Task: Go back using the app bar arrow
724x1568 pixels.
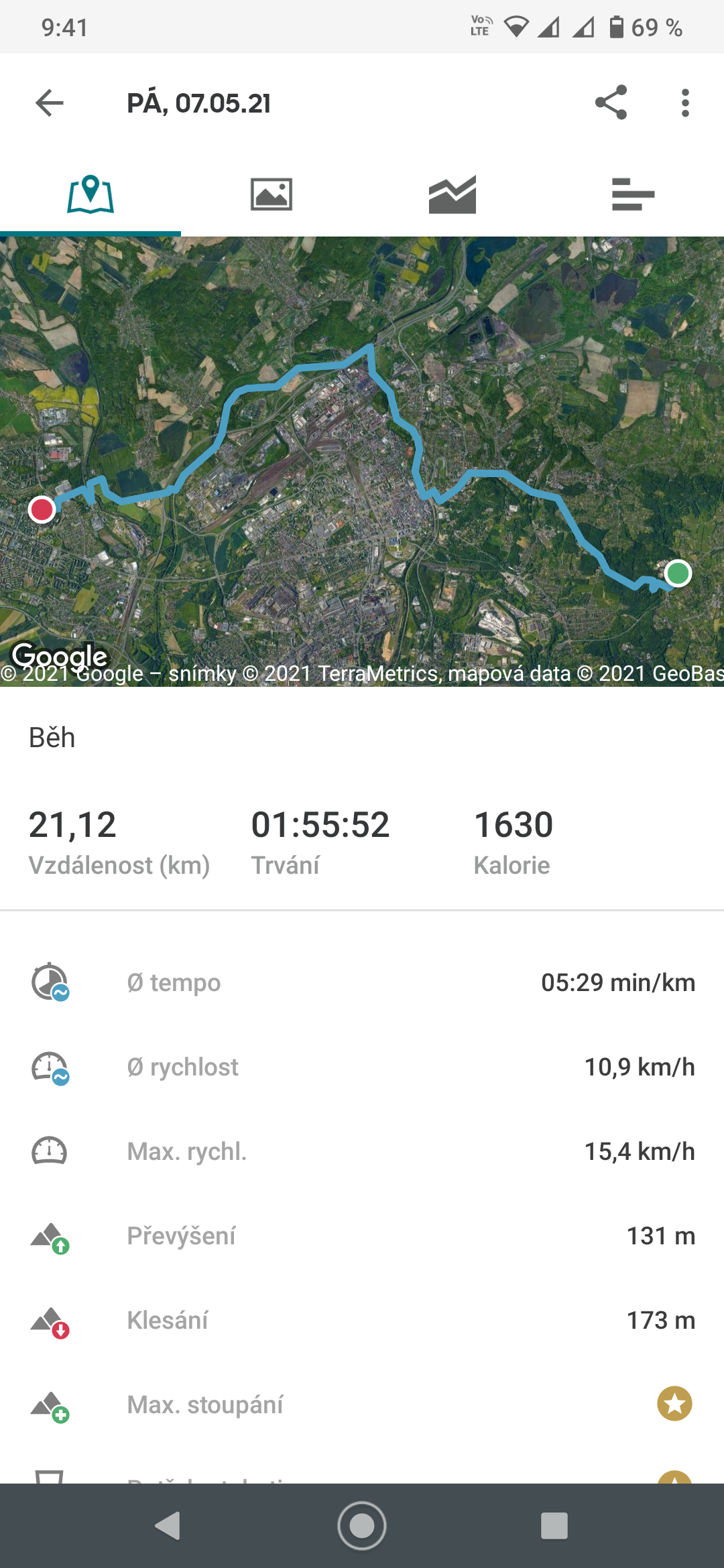Action: [50, 103]
